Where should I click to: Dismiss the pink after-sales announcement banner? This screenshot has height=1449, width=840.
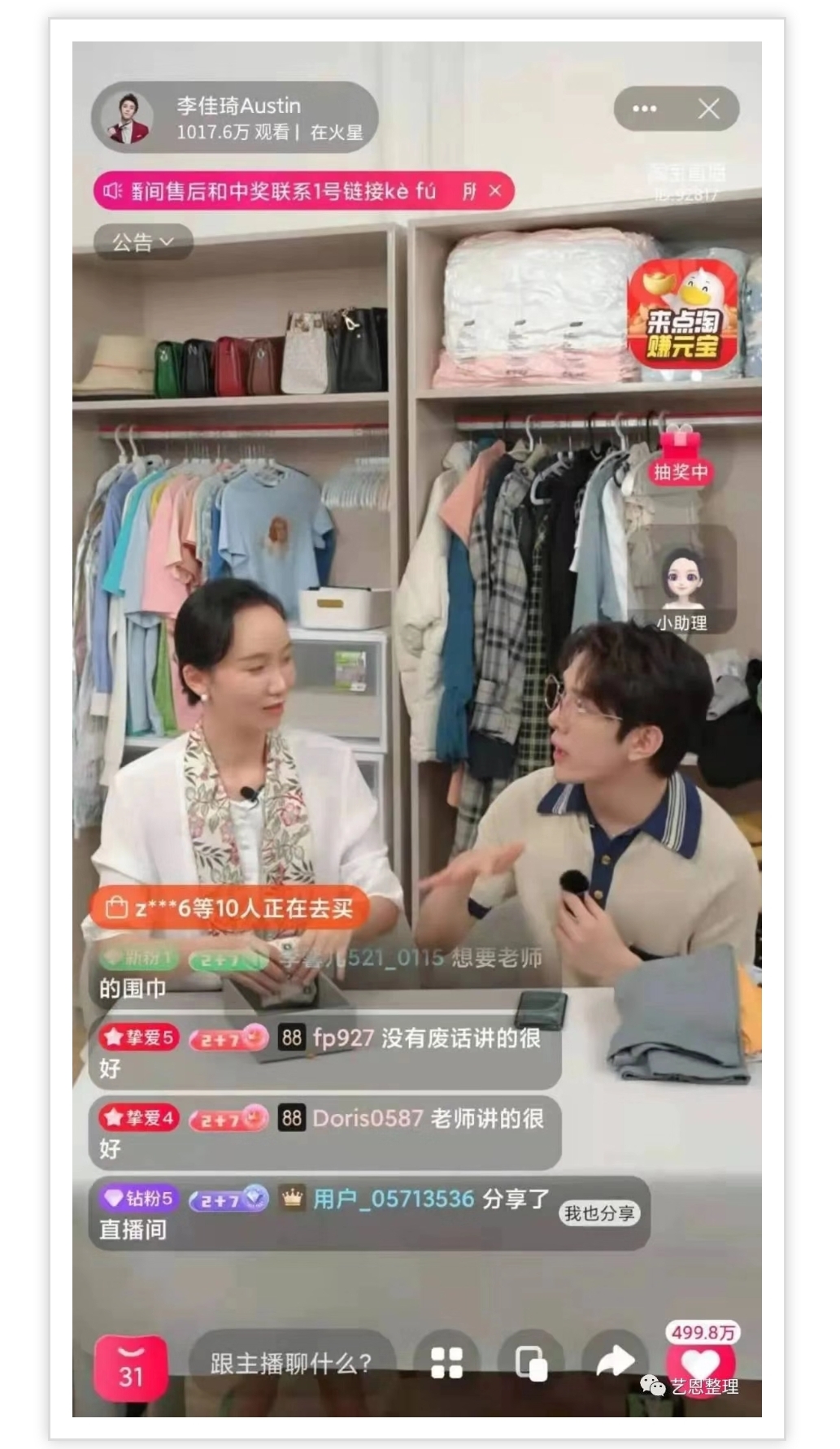(495, 191)
